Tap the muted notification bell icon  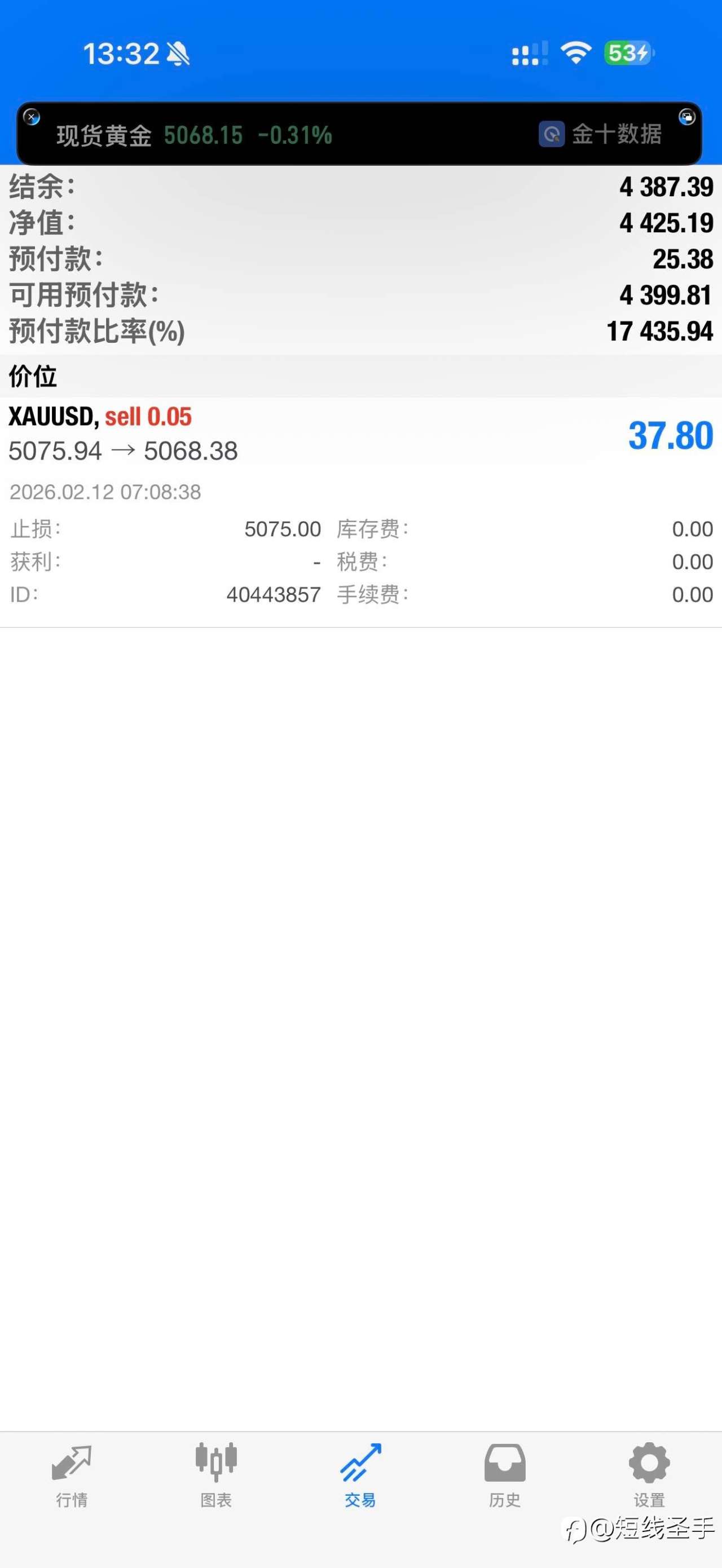click(x=179, y=54)
